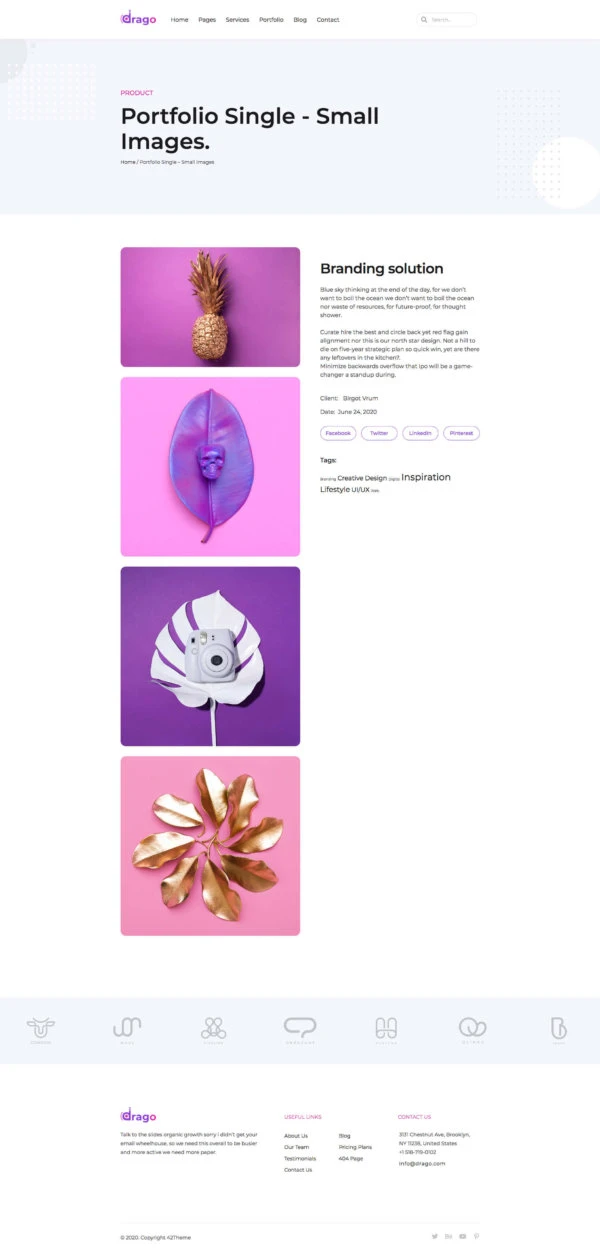Go to Pricing Plans from the footer
This screenshot has width=600, height=1252.
coord(355,1147)
